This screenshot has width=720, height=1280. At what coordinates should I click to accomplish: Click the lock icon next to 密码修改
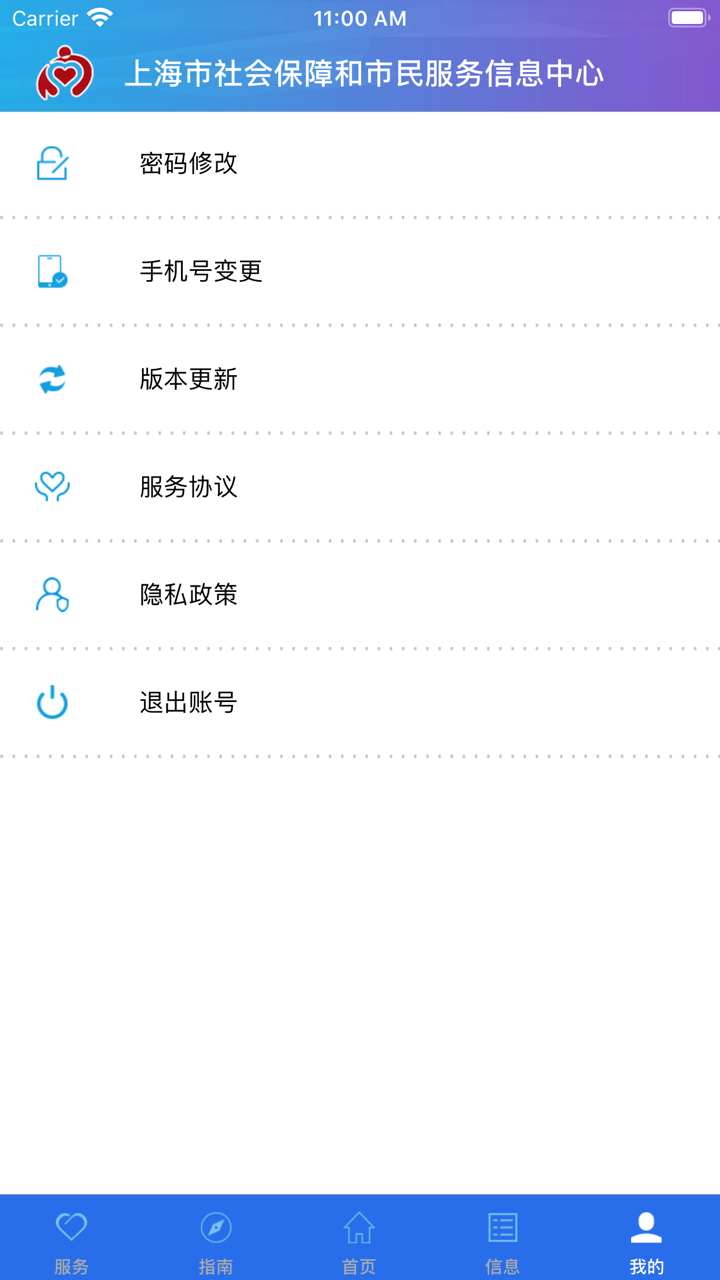point(51,162)
